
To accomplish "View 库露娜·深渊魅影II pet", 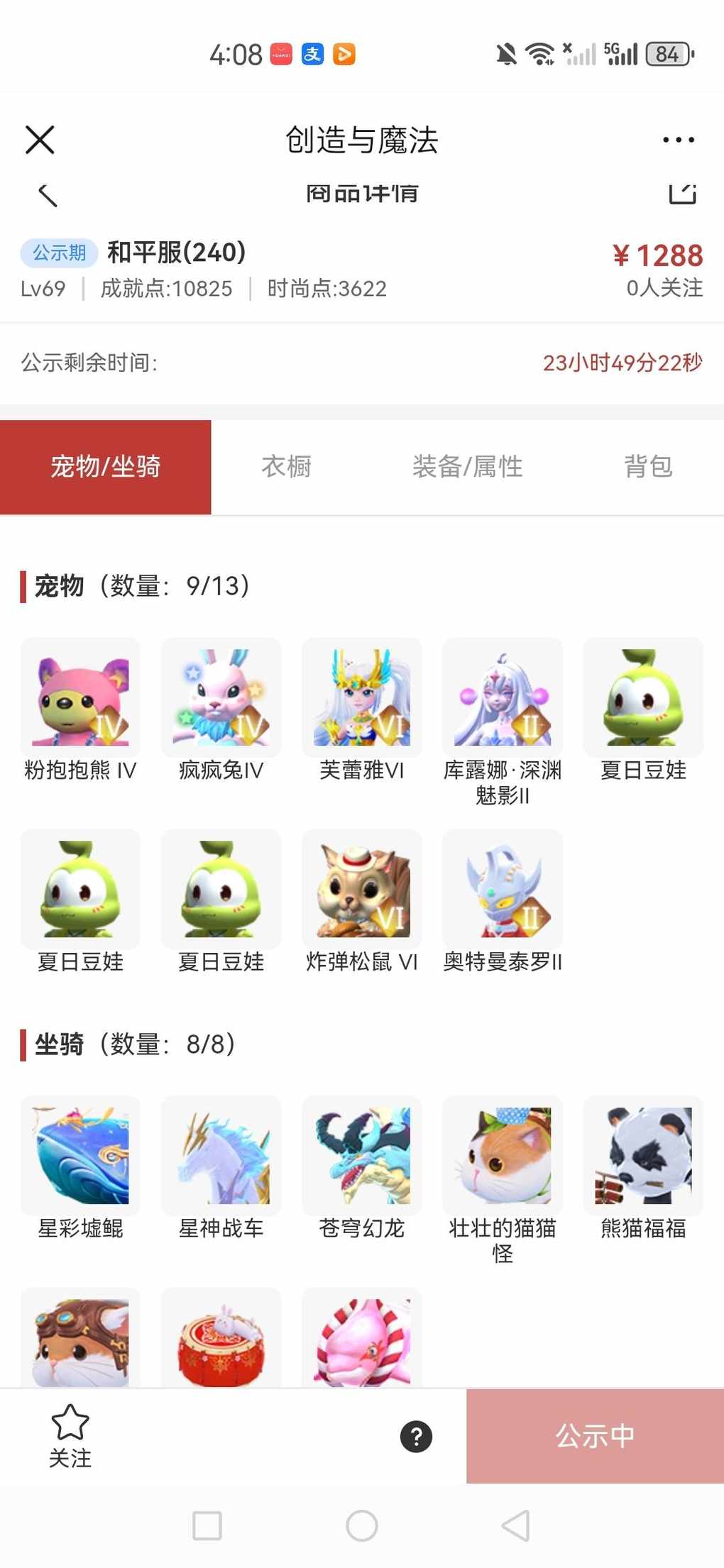I will tap(502, 698).
